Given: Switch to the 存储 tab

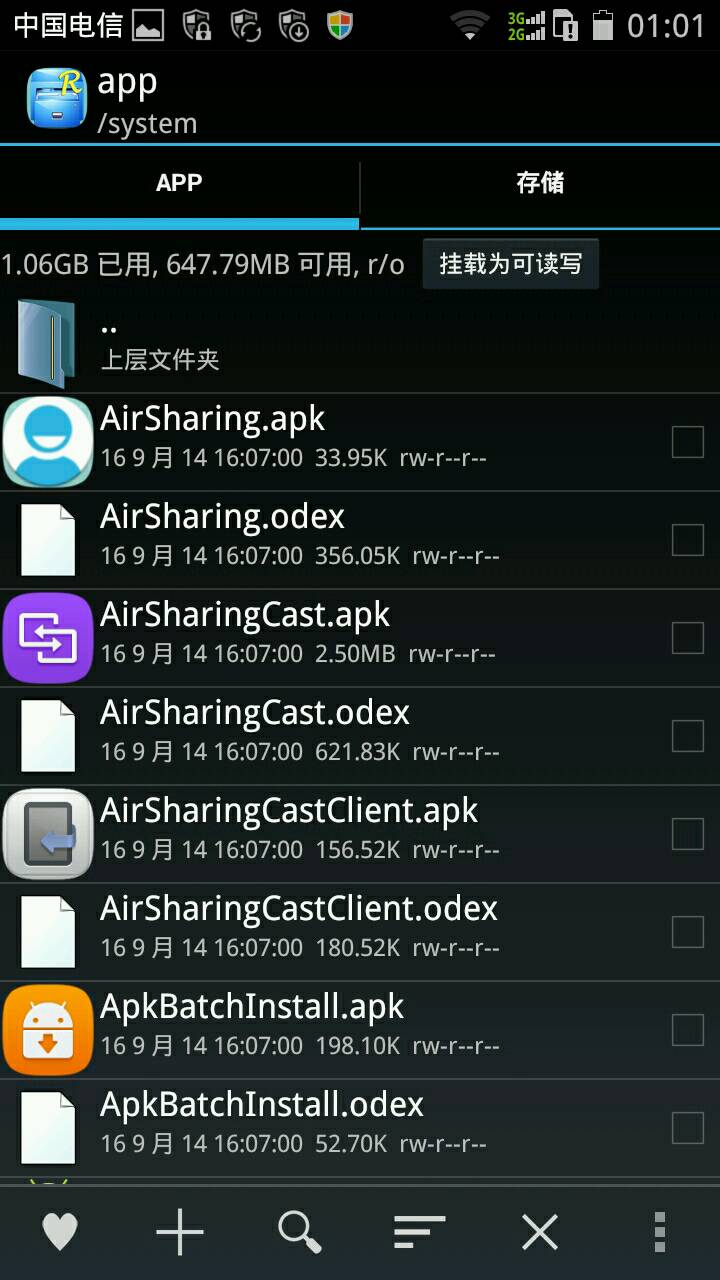Looking at the screenshot, I should (540, 183).
